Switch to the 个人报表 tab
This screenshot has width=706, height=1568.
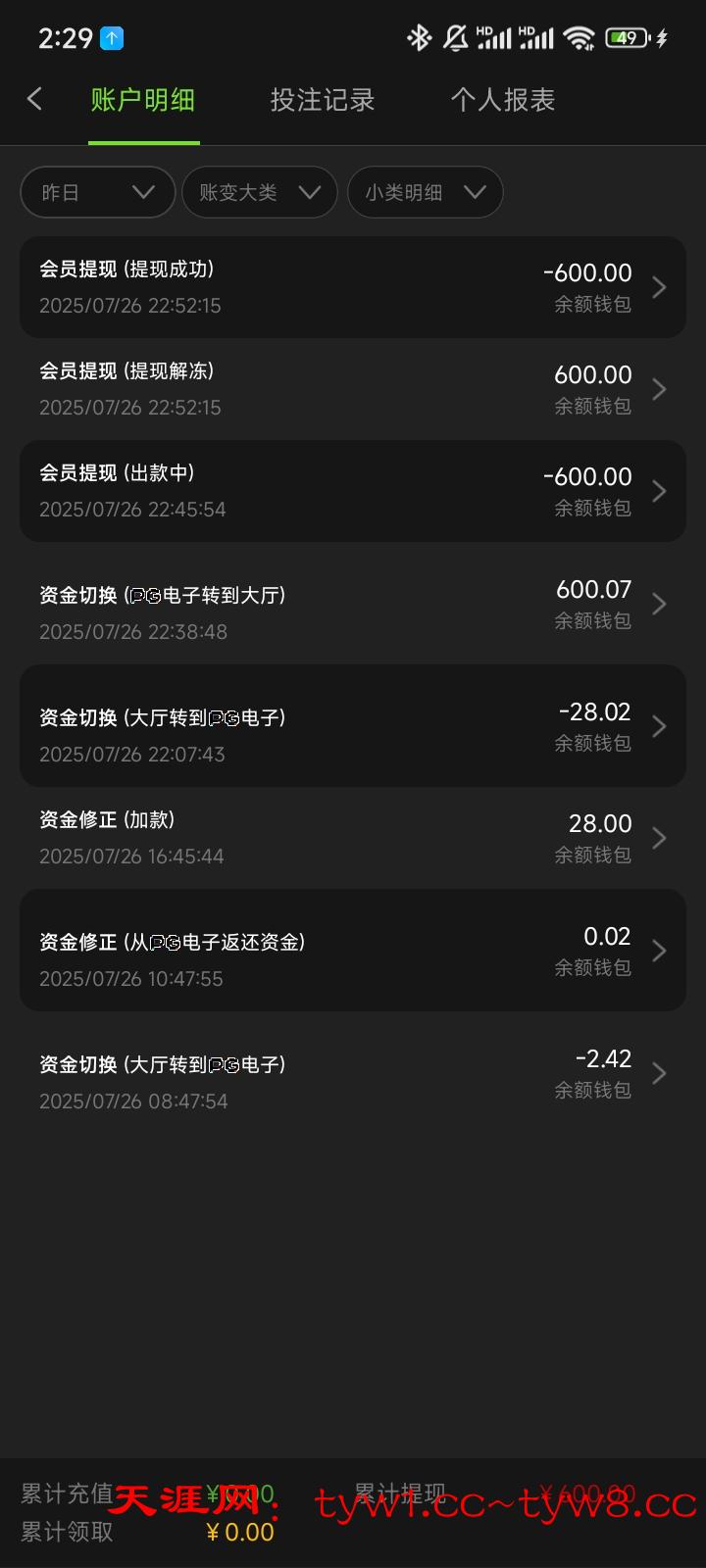(502, 100)
